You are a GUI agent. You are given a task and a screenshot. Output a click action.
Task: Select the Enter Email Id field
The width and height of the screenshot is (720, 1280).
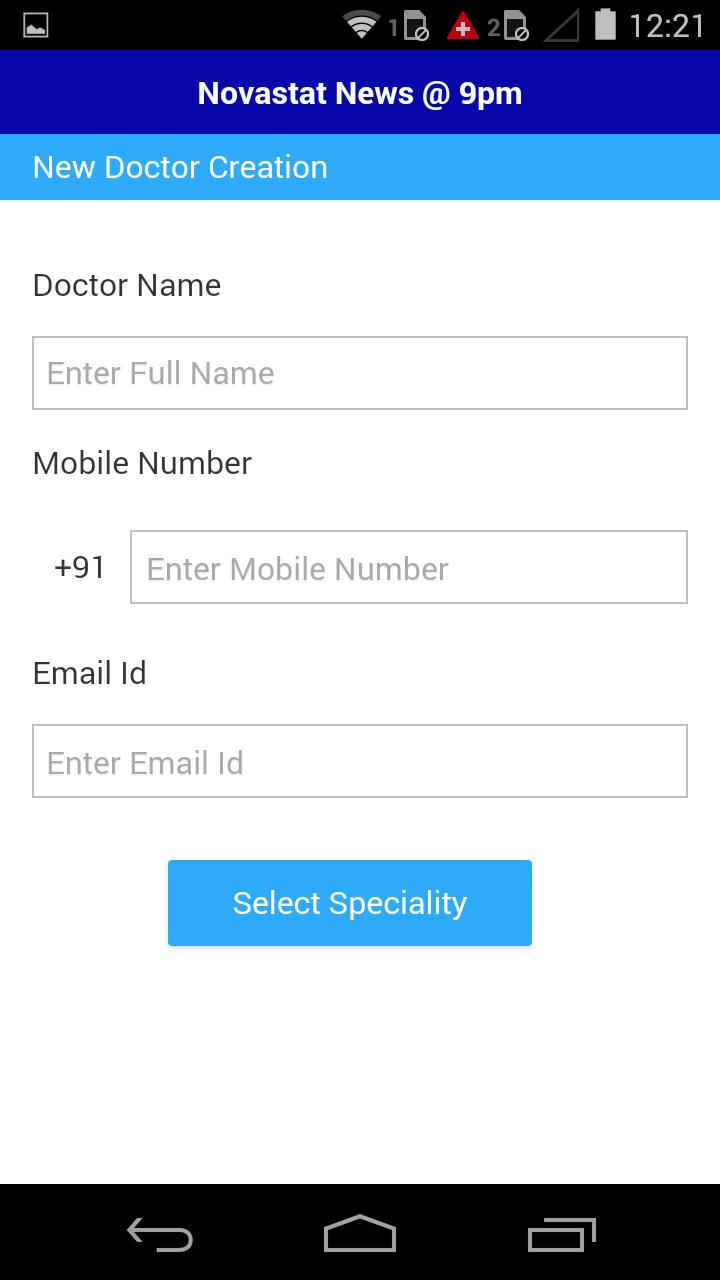point(360,761)
